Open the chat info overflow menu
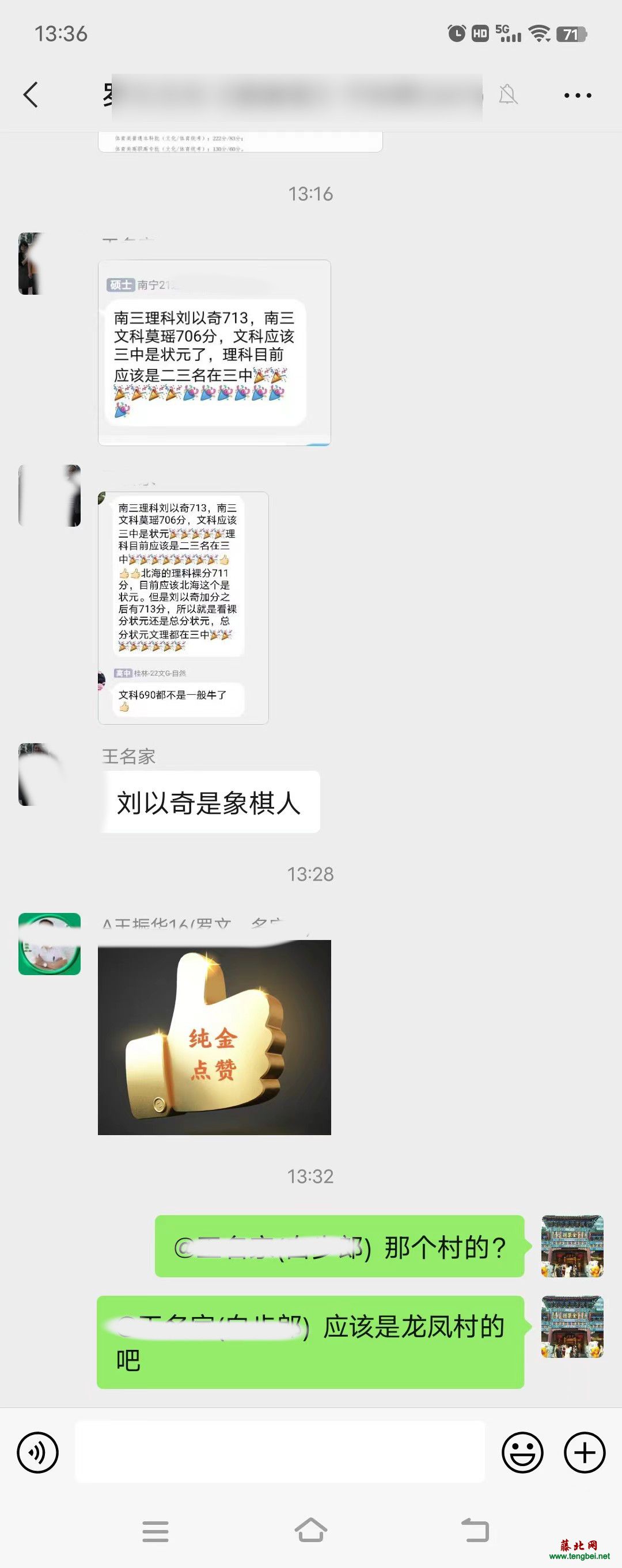The image size is (622, 1568). [577, 96]
